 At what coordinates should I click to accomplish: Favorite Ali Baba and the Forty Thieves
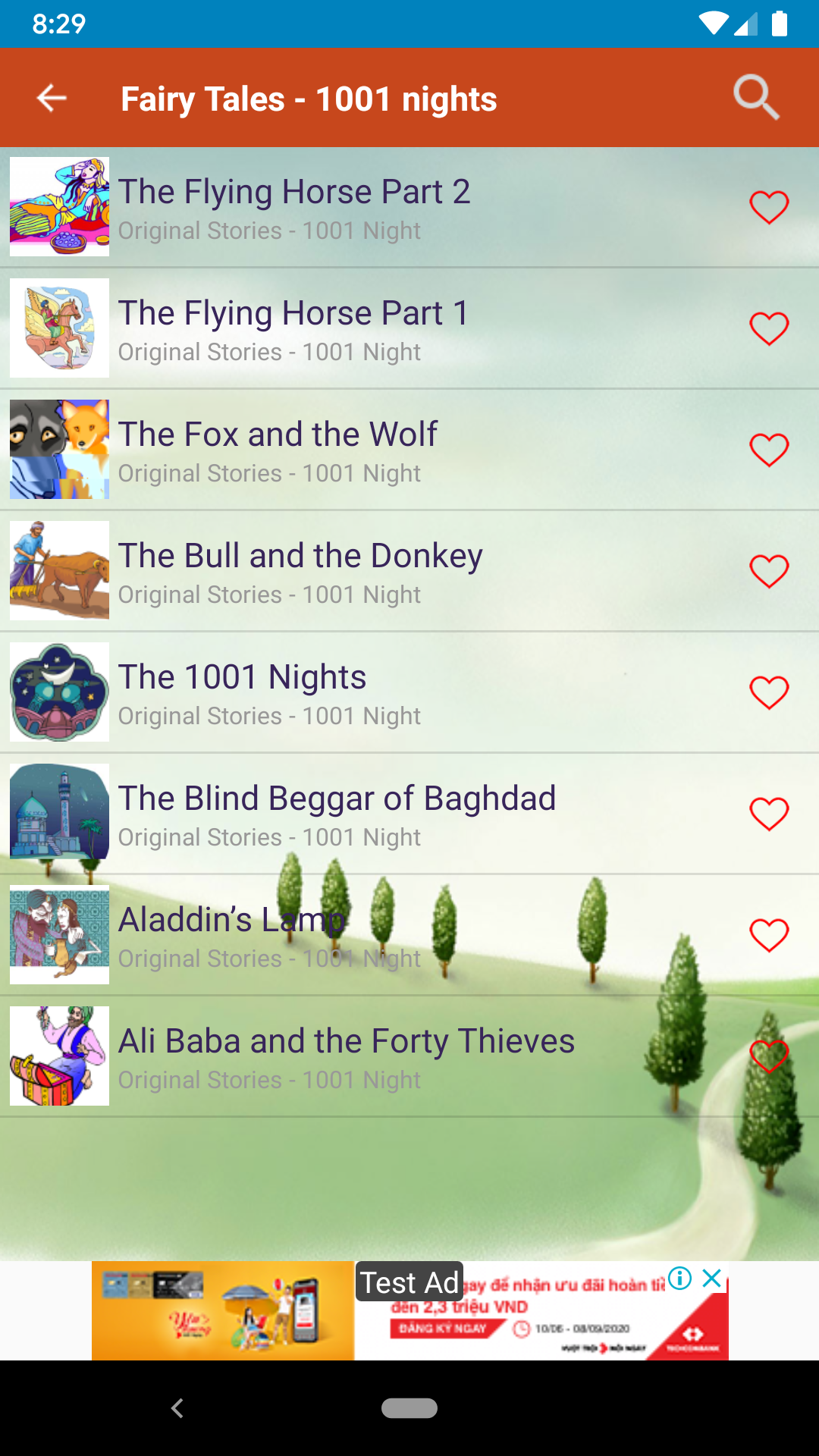tap(769, 1056)
